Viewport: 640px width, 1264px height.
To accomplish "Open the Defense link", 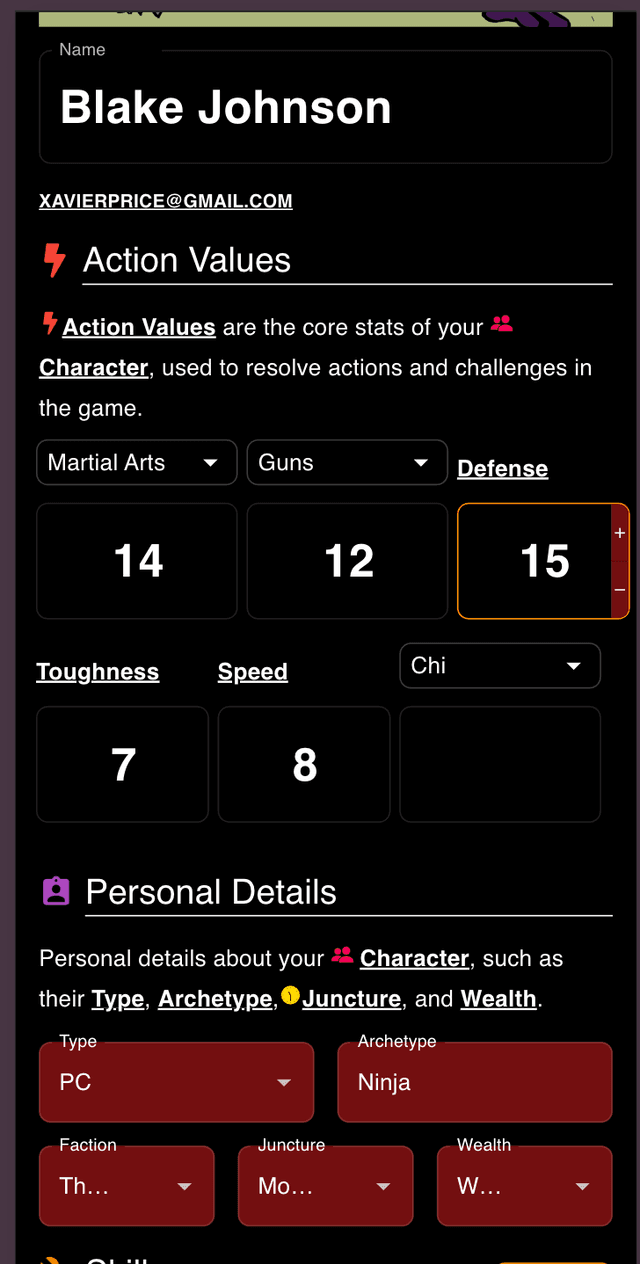I will 502,469.
